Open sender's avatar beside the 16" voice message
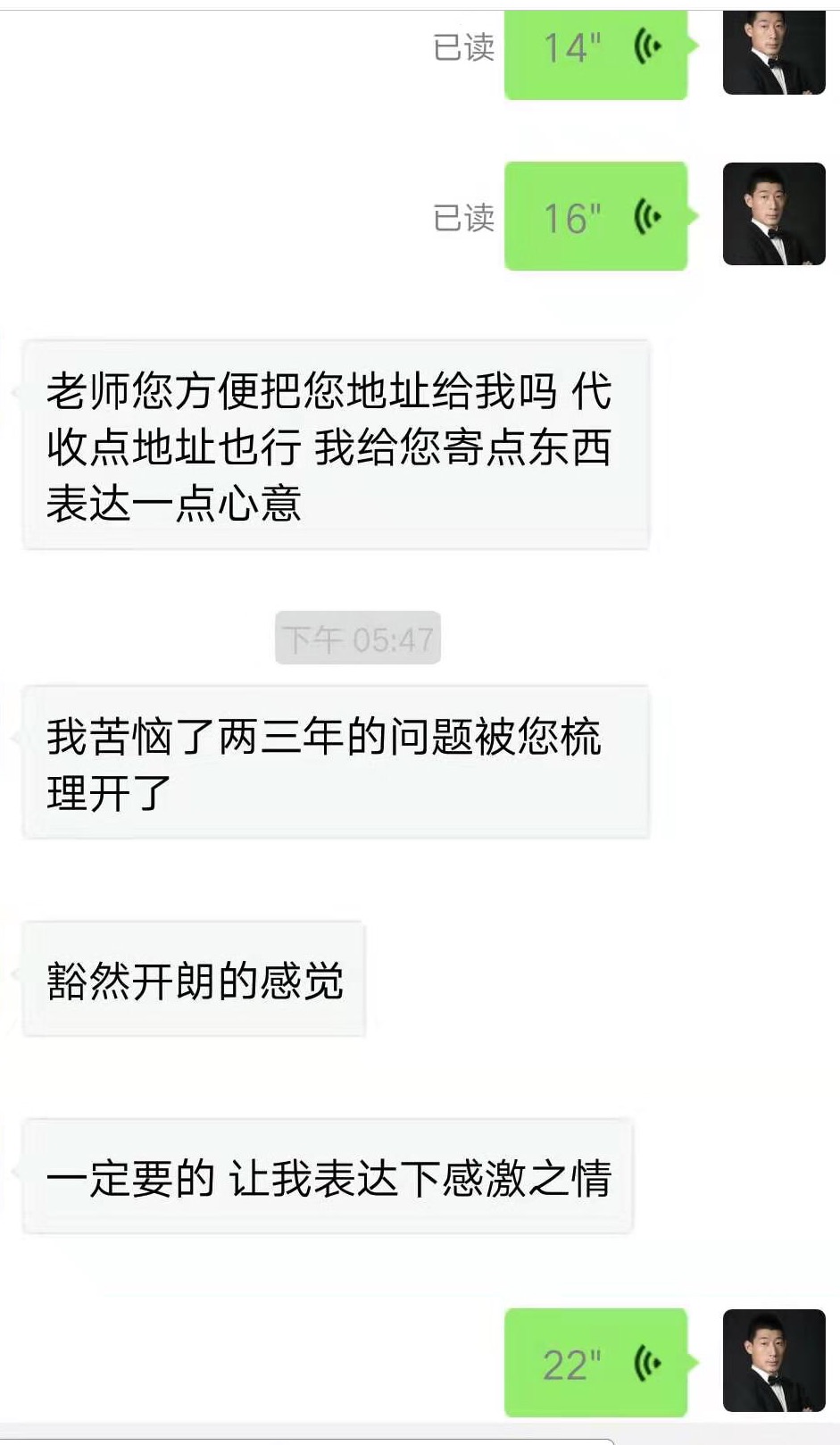 click(773, 214)
